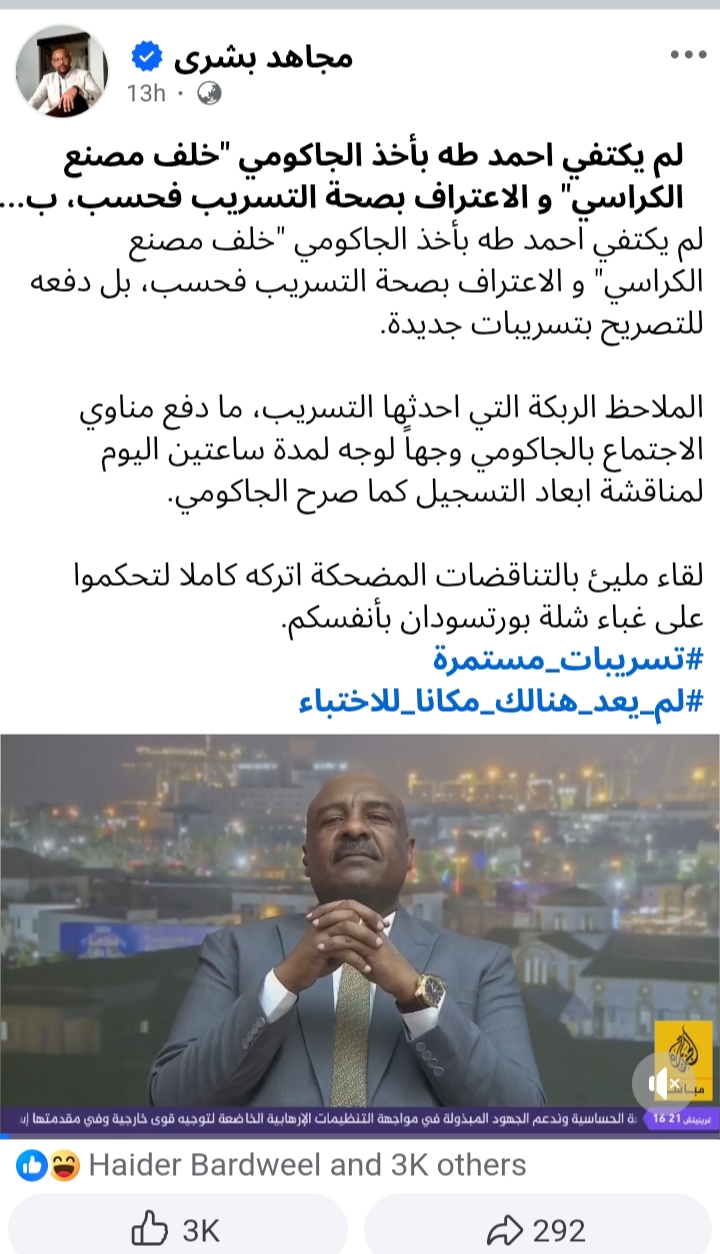Open مجاهد بشرى profile picture
Image resolution: width=720 pixels, height=1254 pixels.
pyautogui.click(x=60, y=71)
